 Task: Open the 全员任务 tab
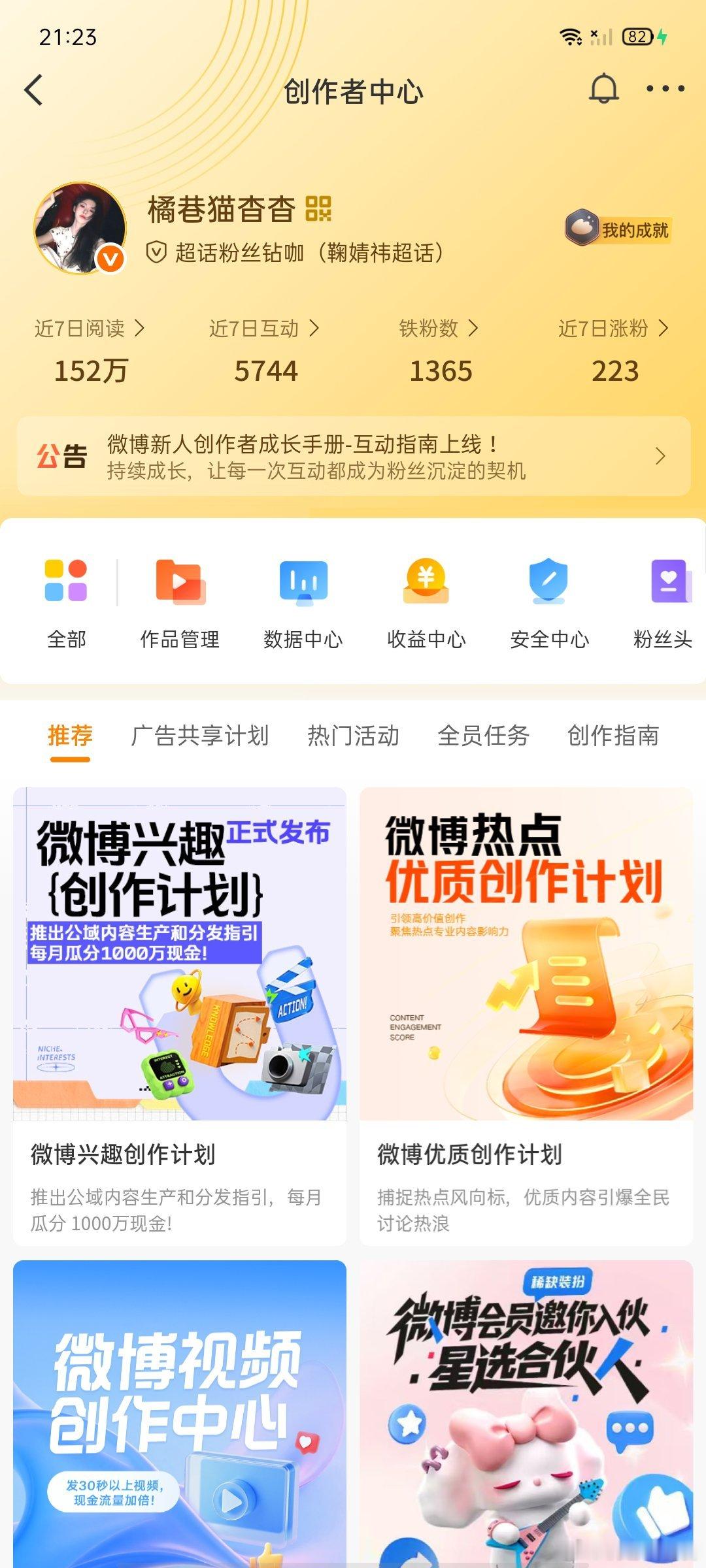click(x=482, y=736)
